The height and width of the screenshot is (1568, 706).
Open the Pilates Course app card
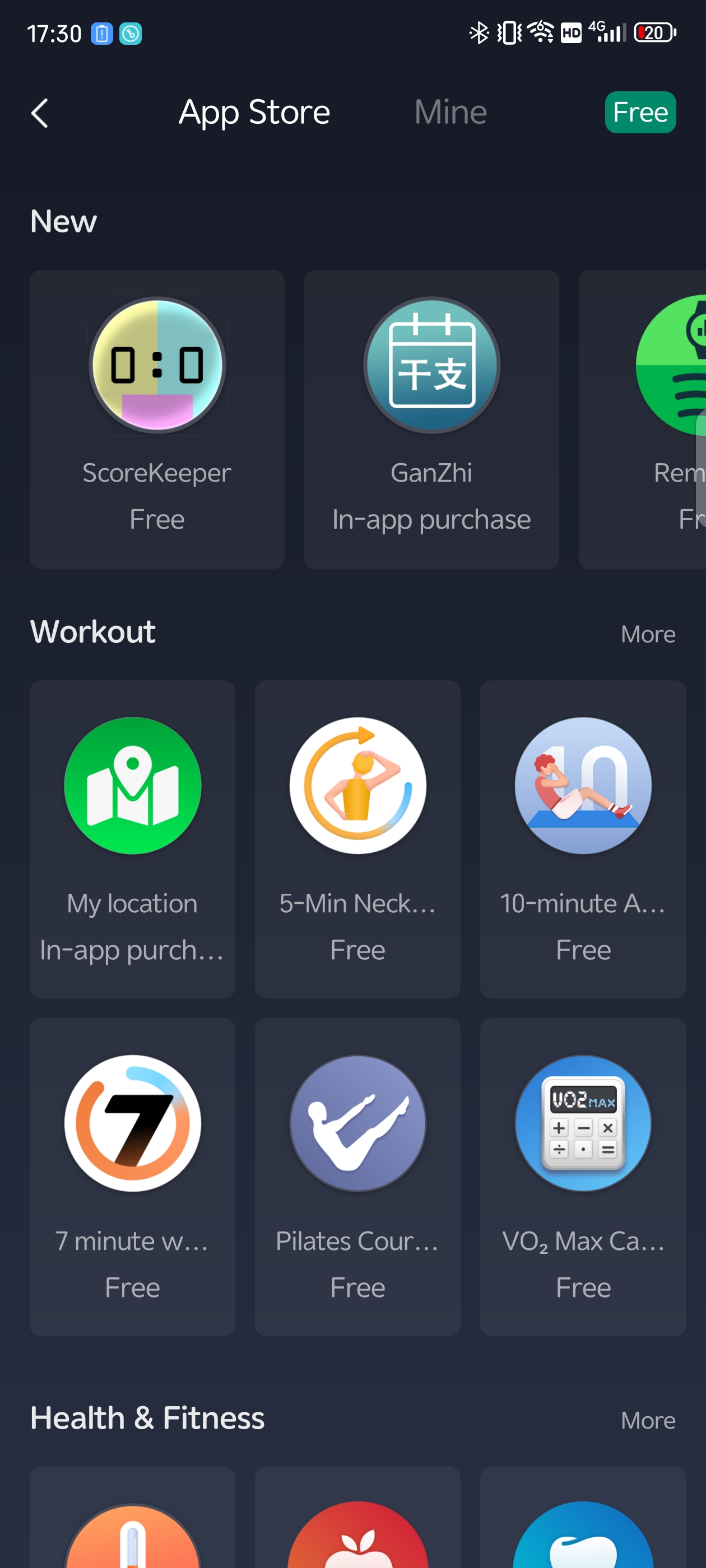pos(357,1177)
